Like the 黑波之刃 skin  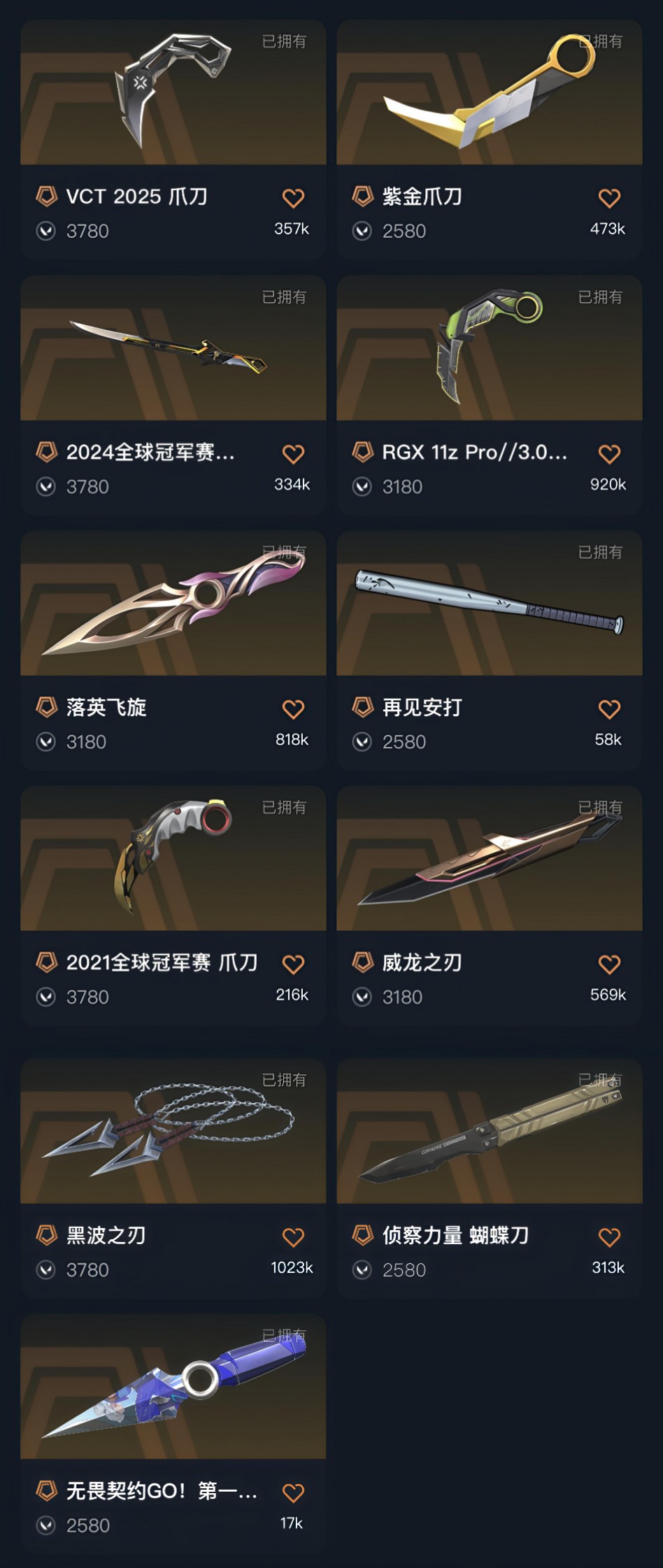click(293, 1237)
